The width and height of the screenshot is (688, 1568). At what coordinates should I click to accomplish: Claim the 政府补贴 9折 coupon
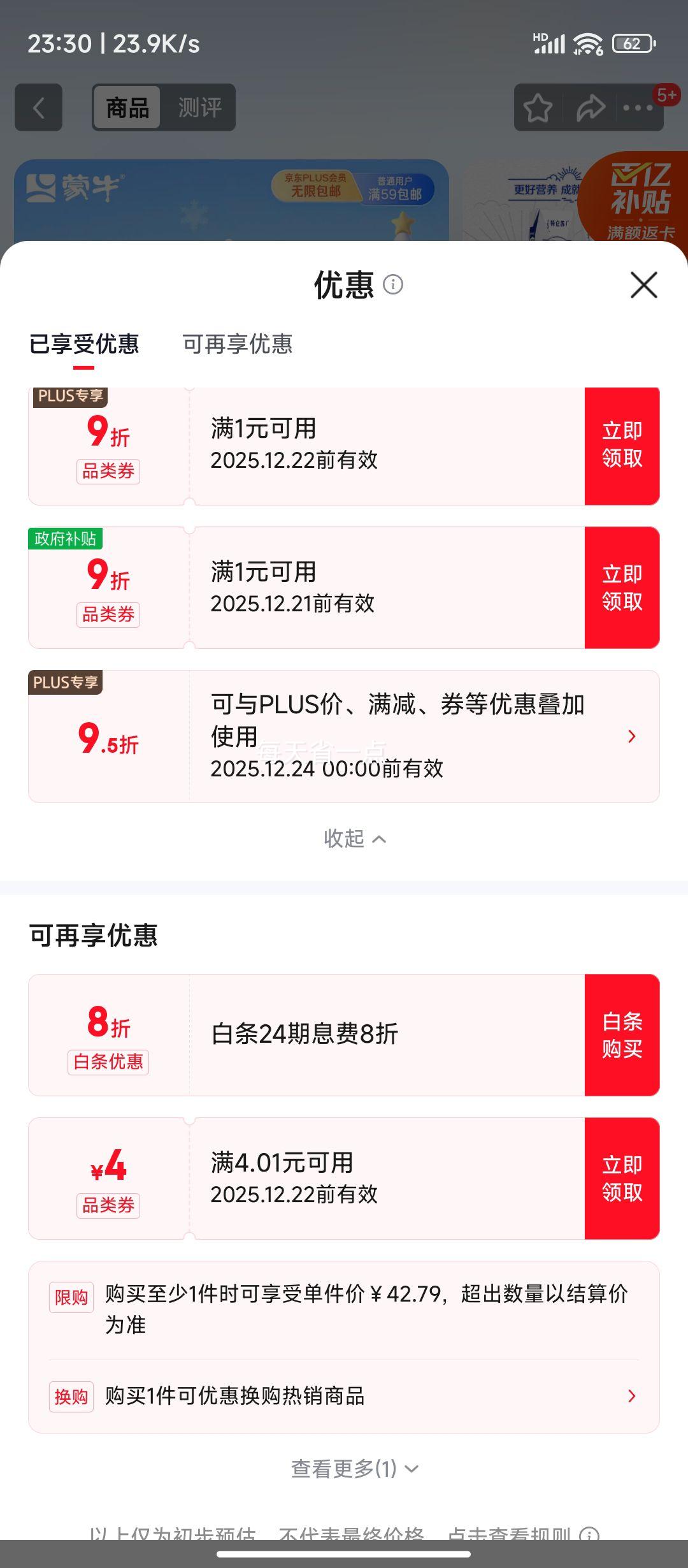tap(622, 587)
